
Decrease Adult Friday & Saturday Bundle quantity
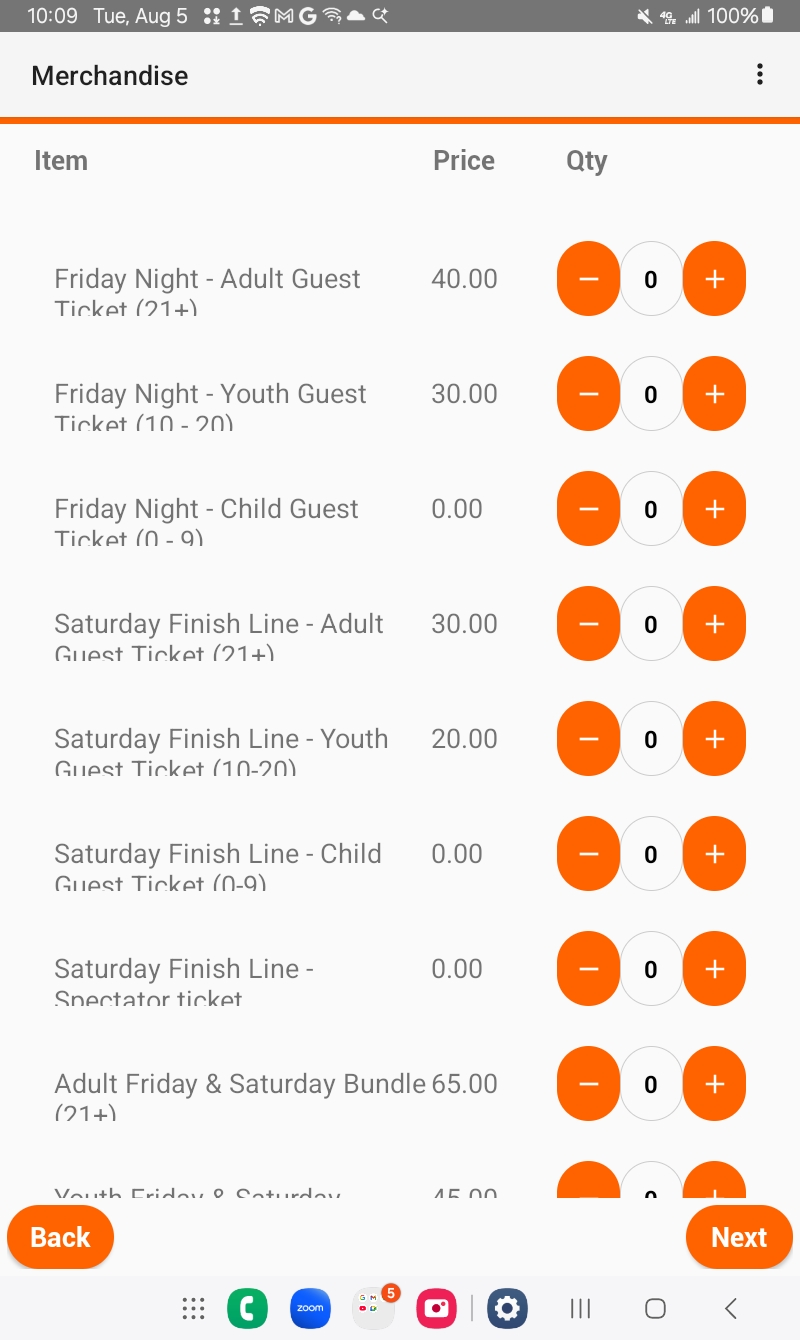[588, 1084]
